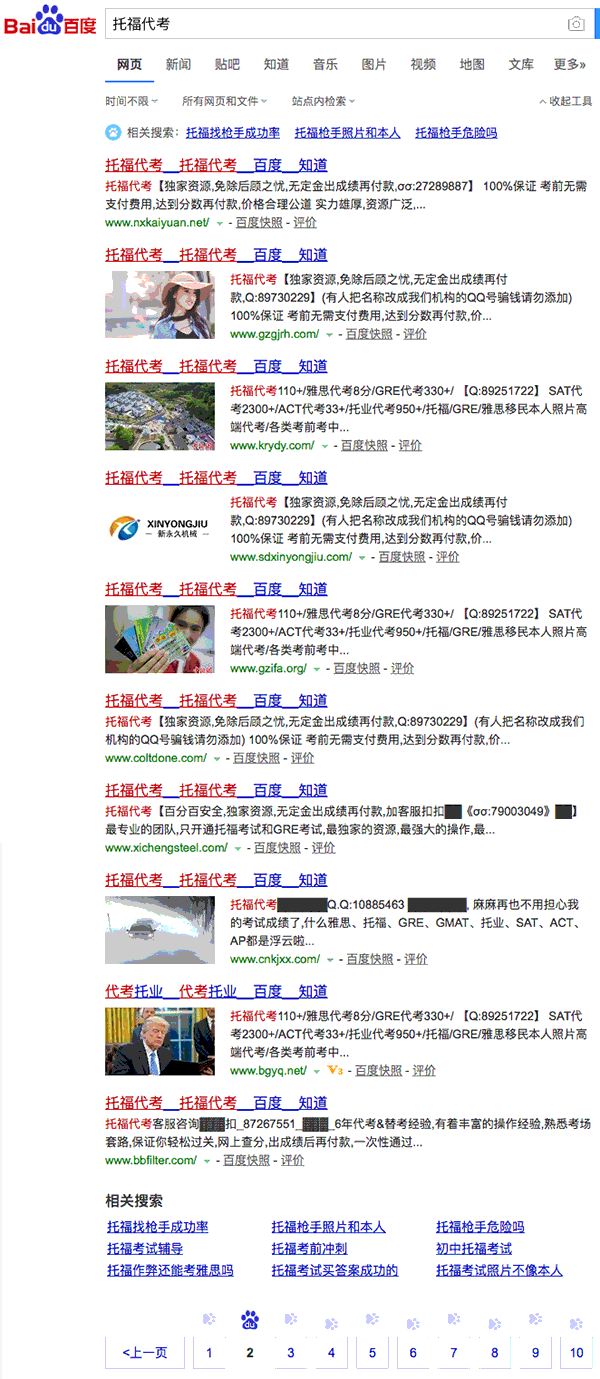Open related search 托福考前冲刺
Image resolution: width=600 pixels, height=1379 pixels.
click(x=309, y=1249)
